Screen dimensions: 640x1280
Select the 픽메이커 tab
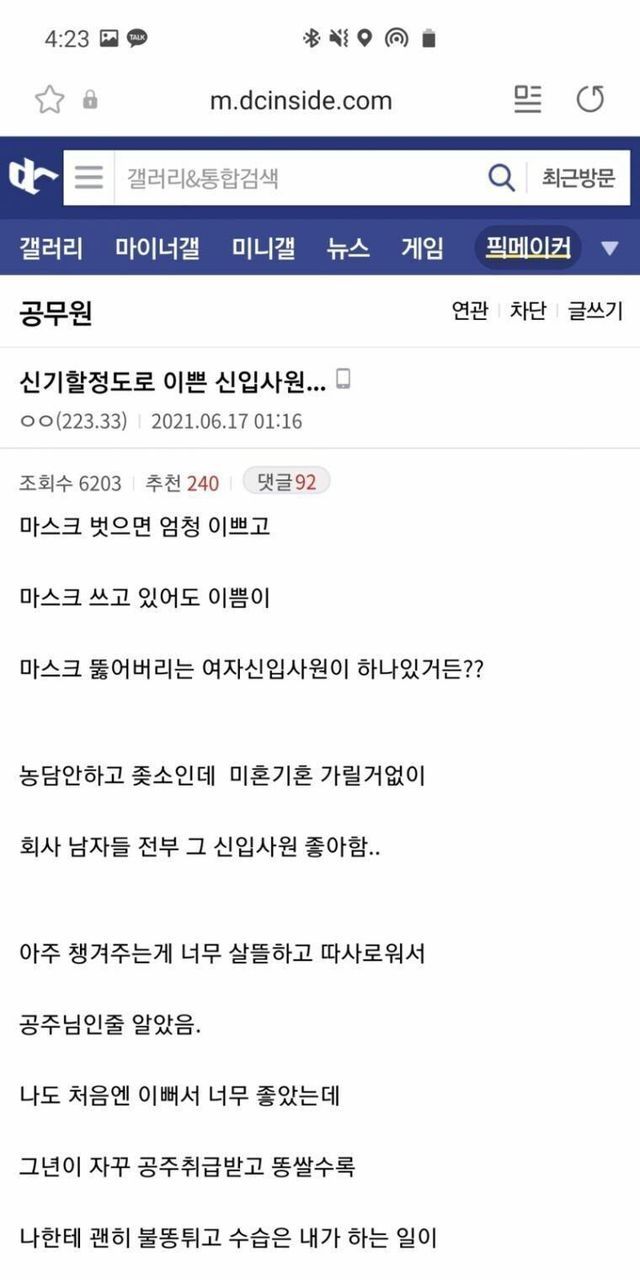point(528,248)
